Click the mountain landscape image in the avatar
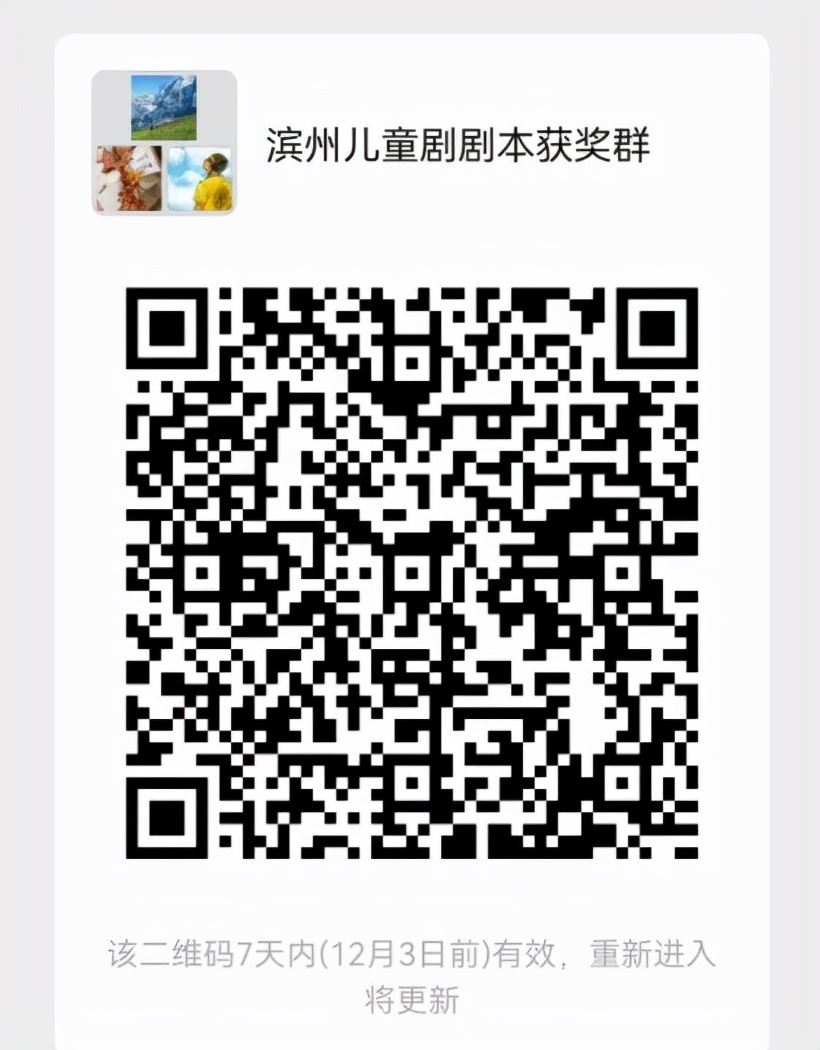This screenshot has height=1050, width=820. pos(163,105)
